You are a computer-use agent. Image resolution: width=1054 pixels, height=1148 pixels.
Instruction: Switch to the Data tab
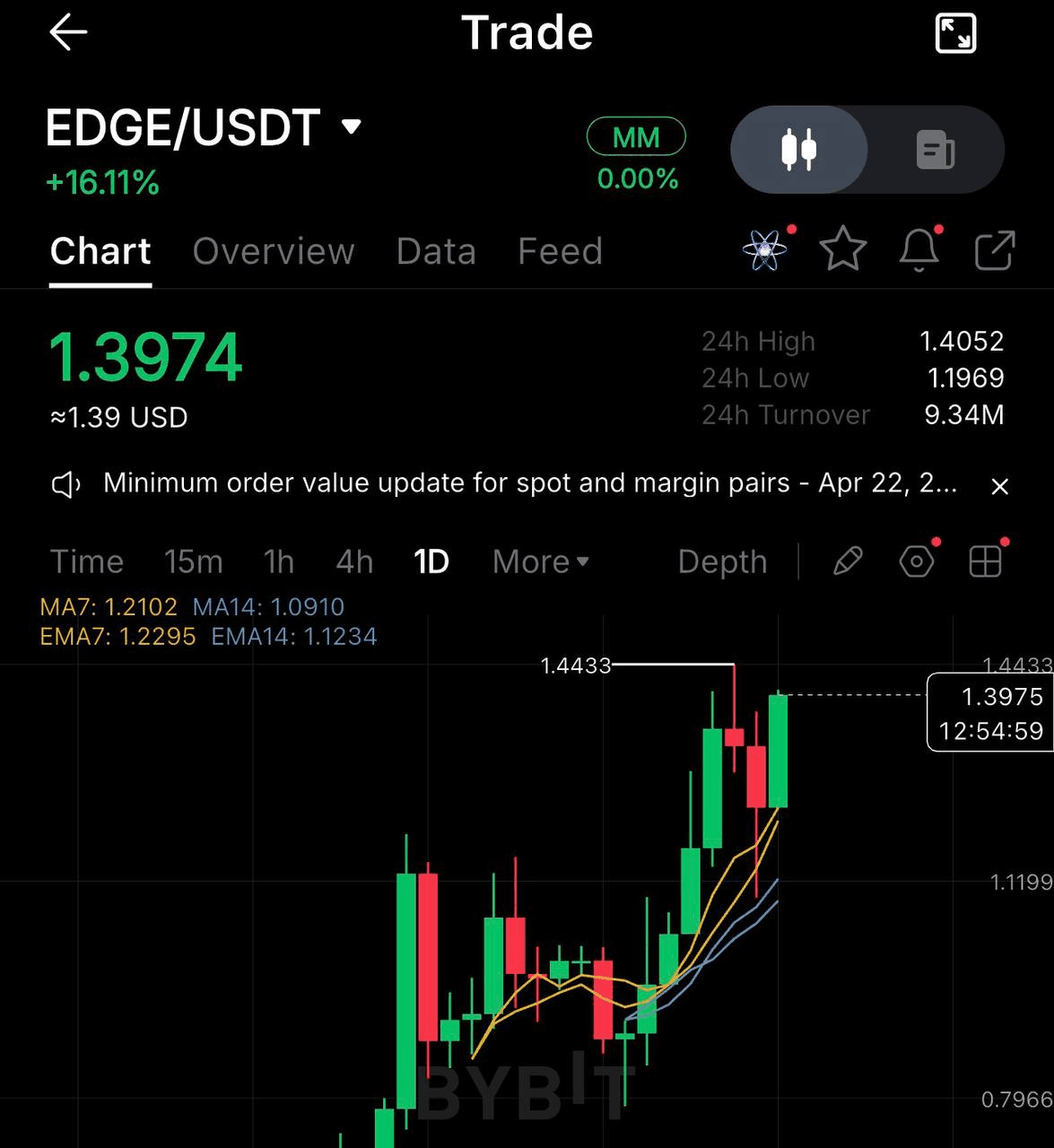436,251
